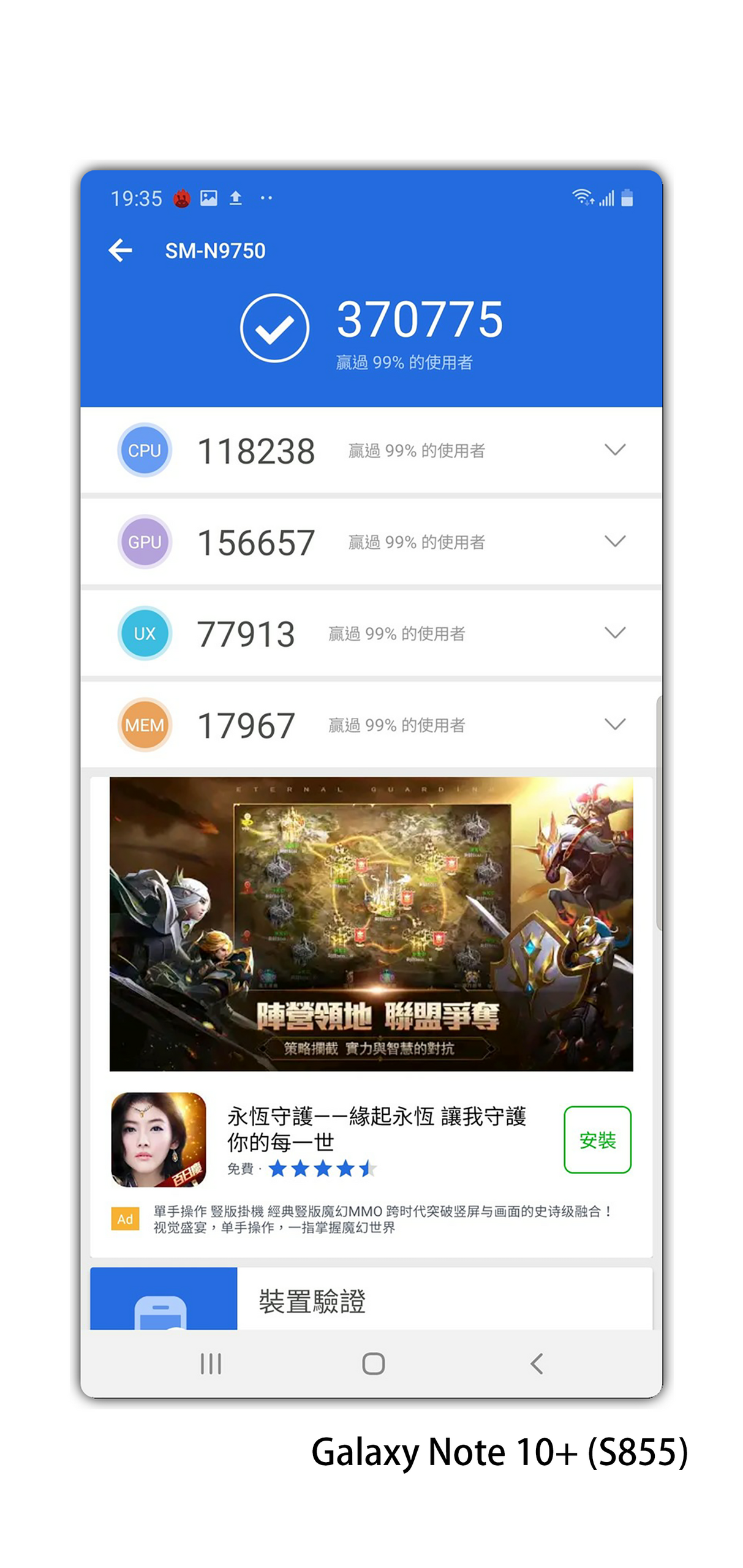Tap the Wi-Fi icon in the status bar
The height and width of the screenshot is (1568, 743).
tap(582, 197)
